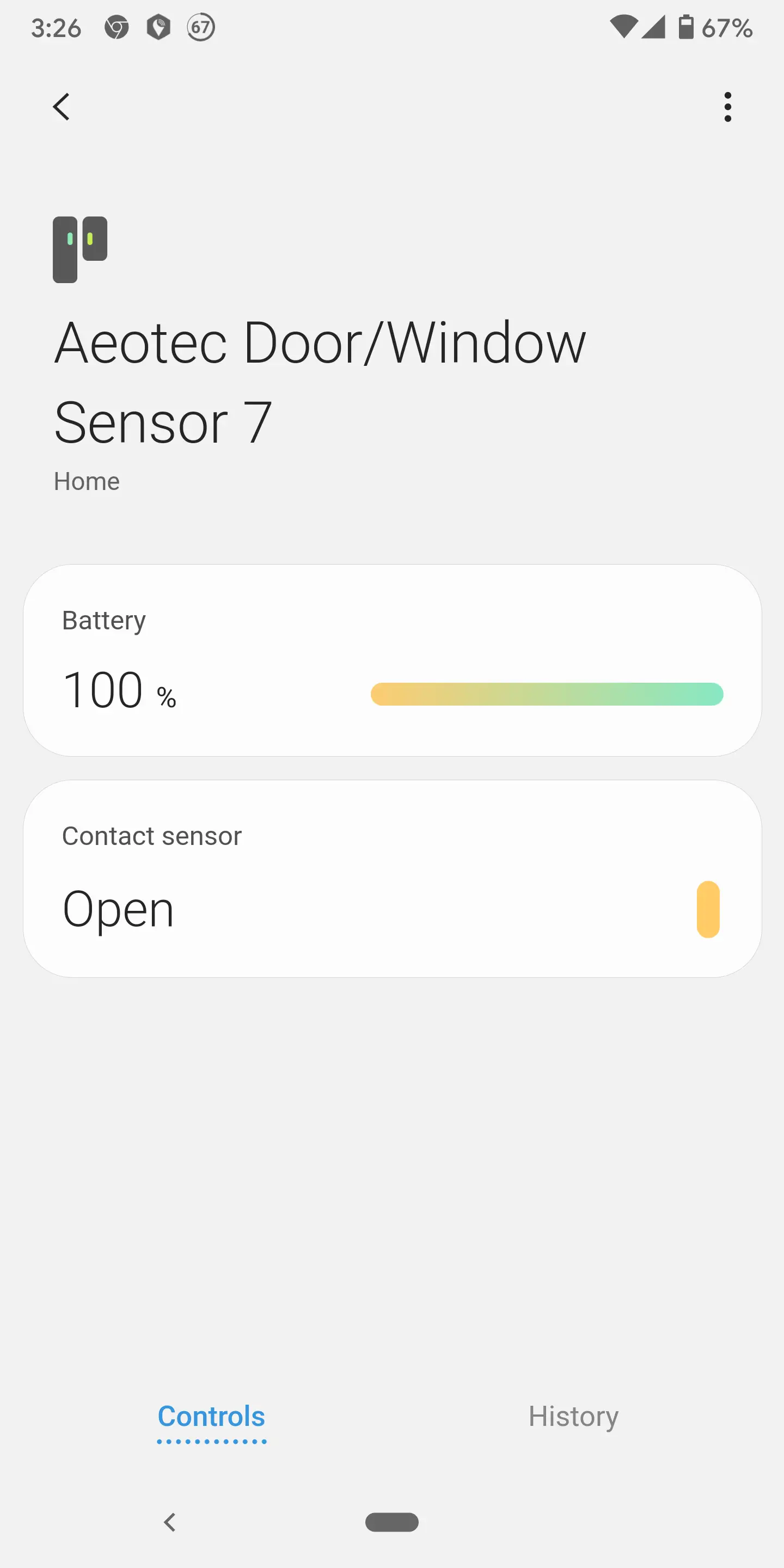Switch to the History tab
The width and height of the screenshot is (784, 1568).
click(573, 1417)
